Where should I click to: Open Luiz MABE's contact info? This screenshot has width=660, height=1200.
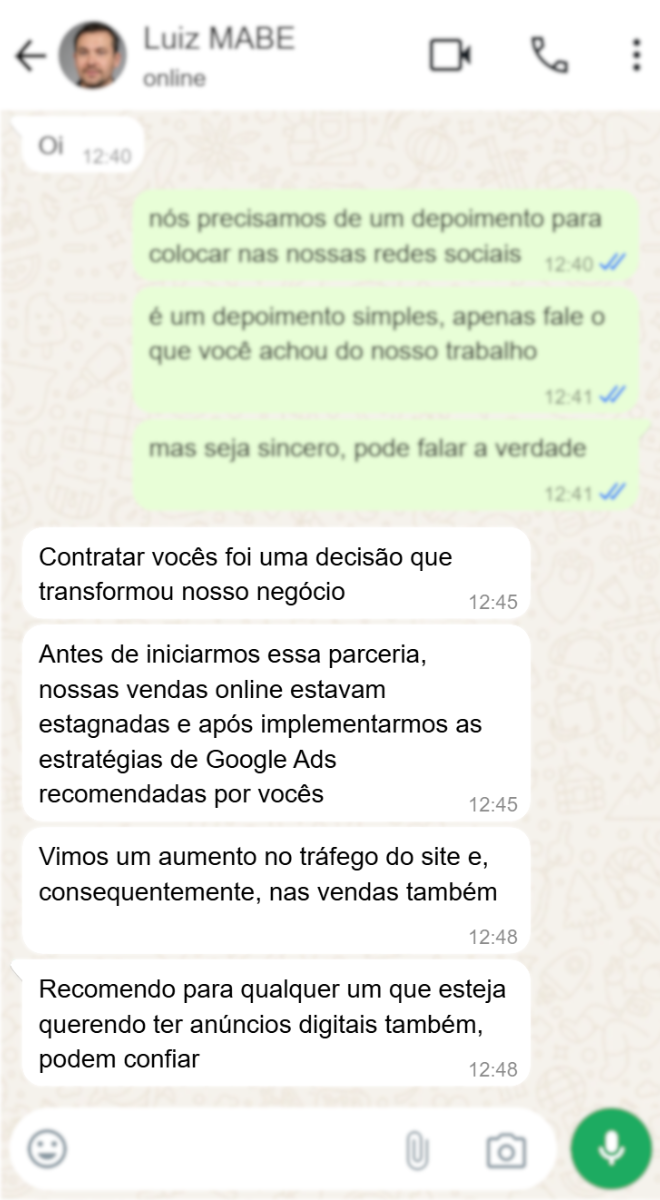(220, 55)
